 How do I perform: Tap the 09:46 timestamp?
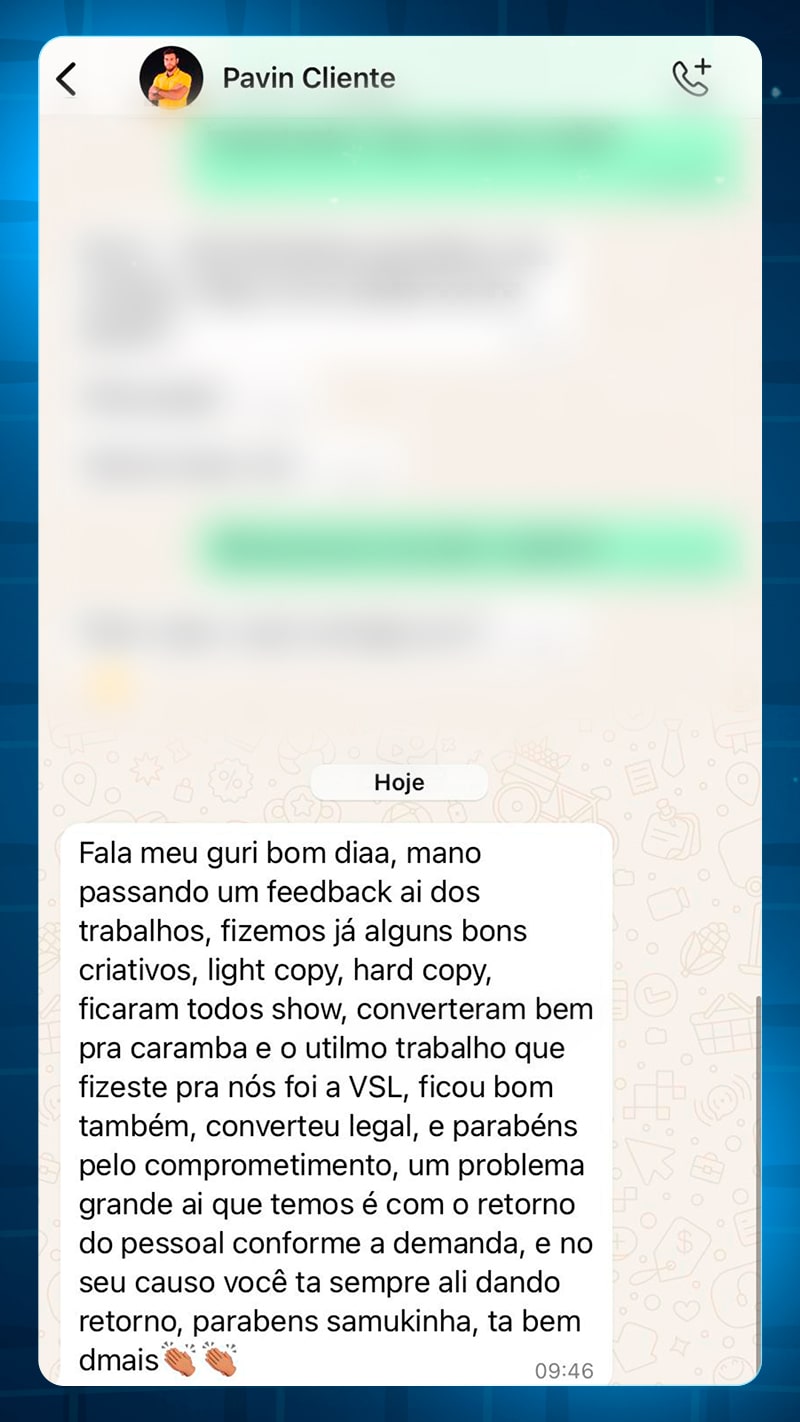tap(564, 1370)
